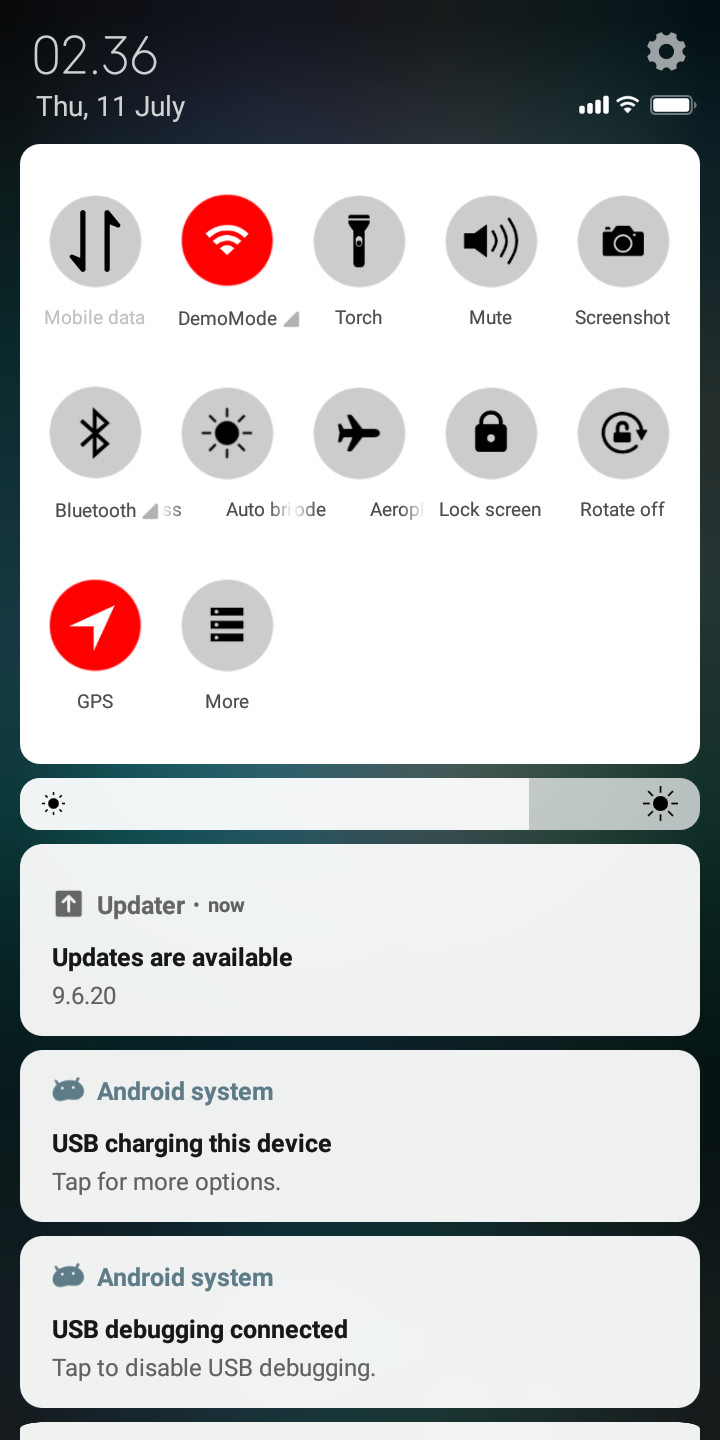
Task: Tap the Lock screen tile
Action: pyautogui.click(x=491, y=433)
